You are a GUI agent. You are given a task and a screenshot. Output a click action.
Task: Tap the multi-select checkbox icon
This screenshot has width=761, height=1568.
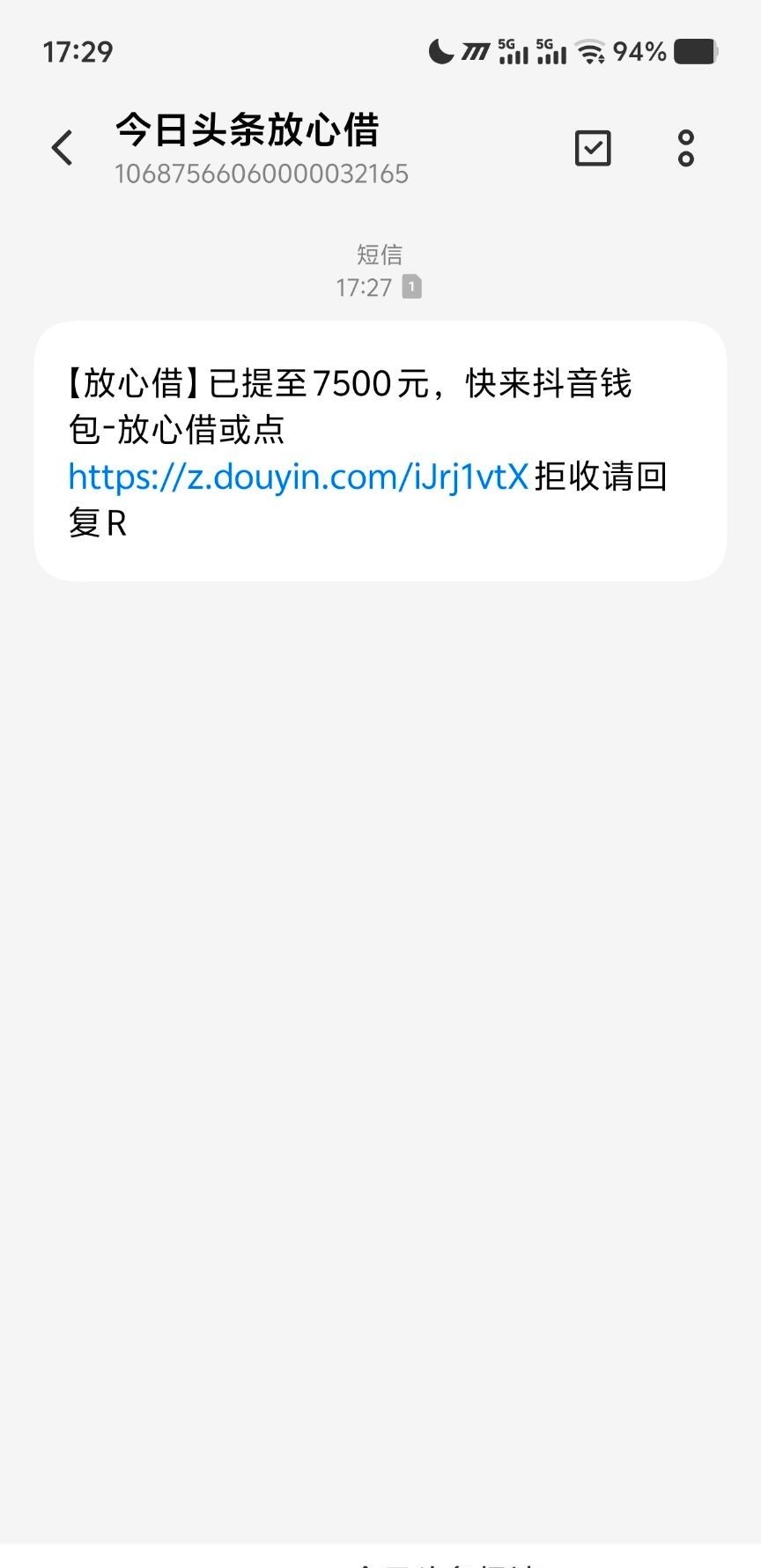593,148
